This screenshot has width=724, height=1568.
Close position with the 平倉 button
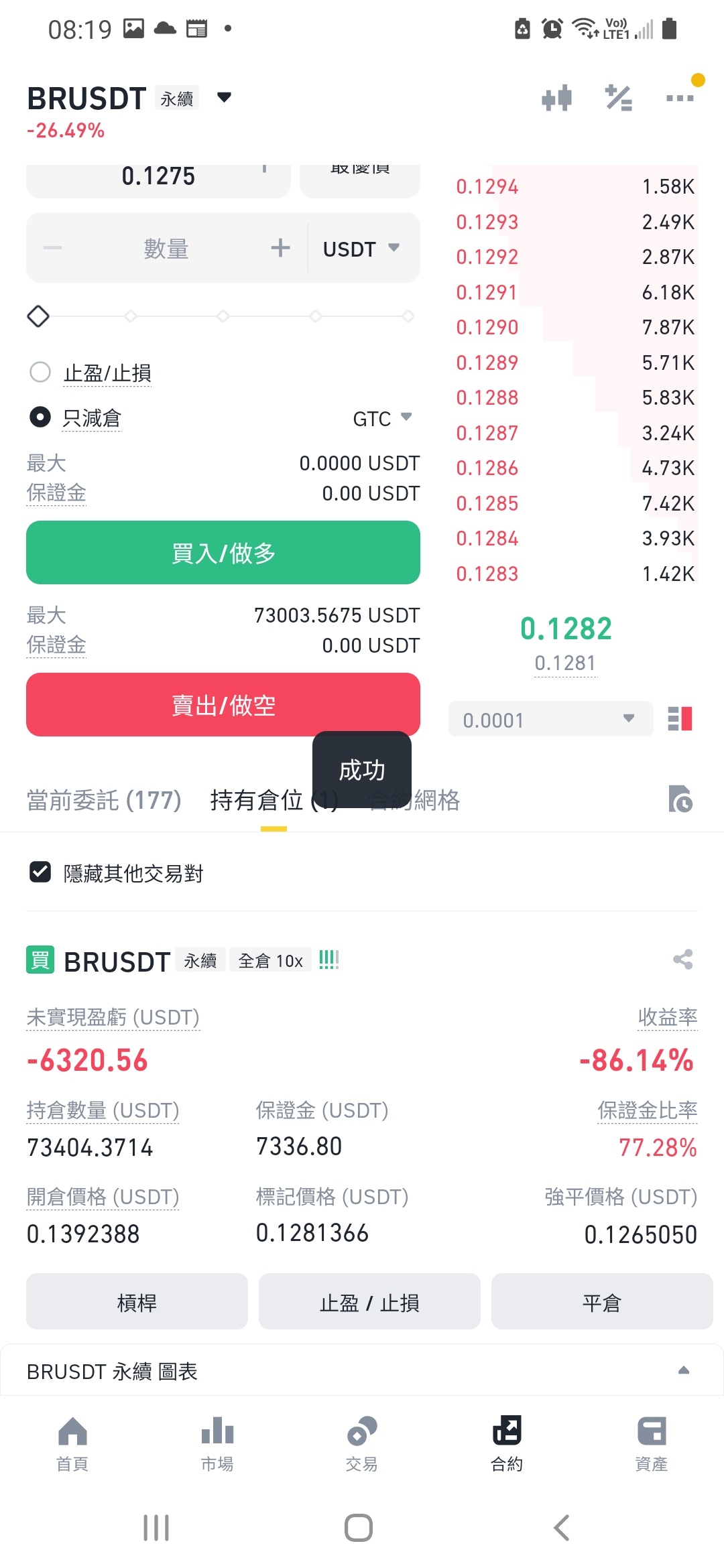(x=602, y=1302)
